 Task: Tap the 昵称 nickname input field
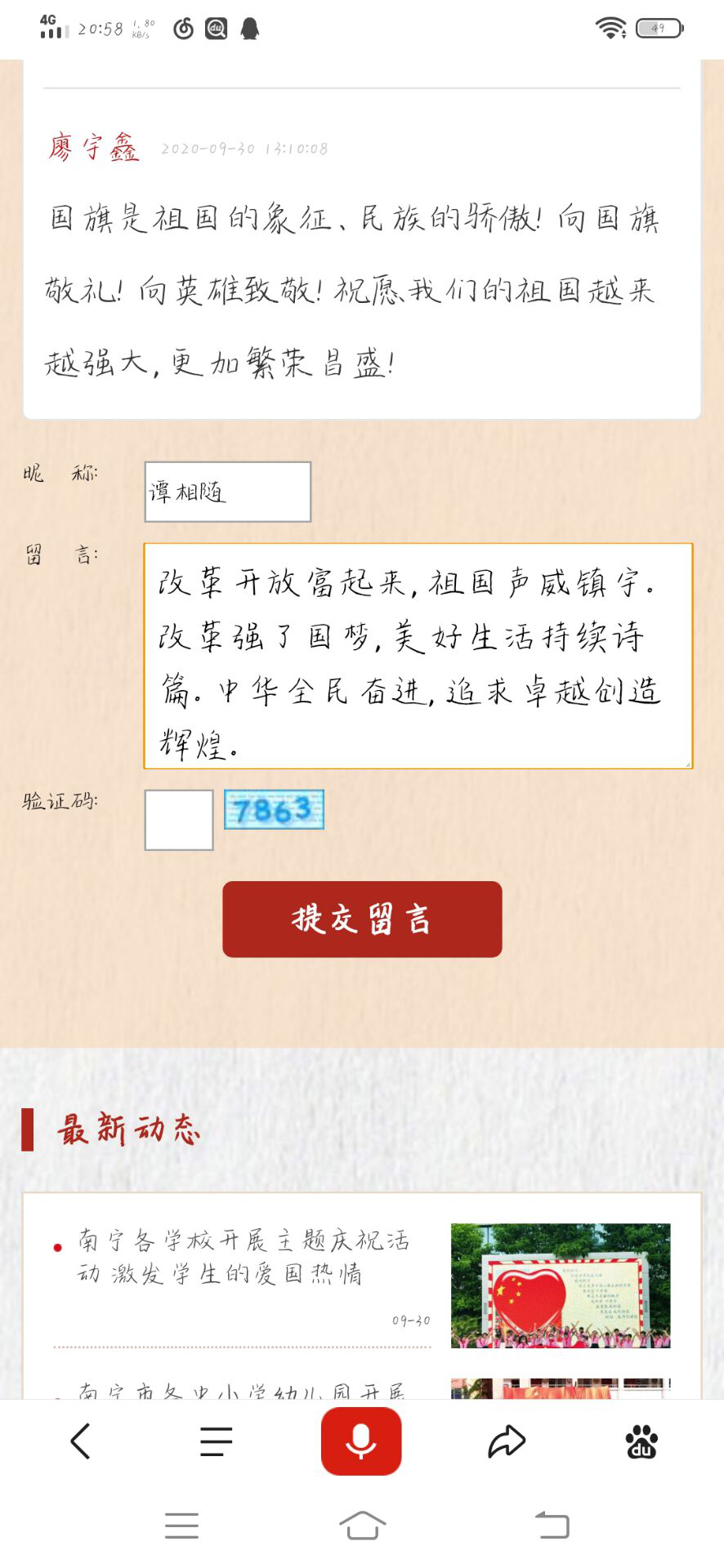(227, 492)
